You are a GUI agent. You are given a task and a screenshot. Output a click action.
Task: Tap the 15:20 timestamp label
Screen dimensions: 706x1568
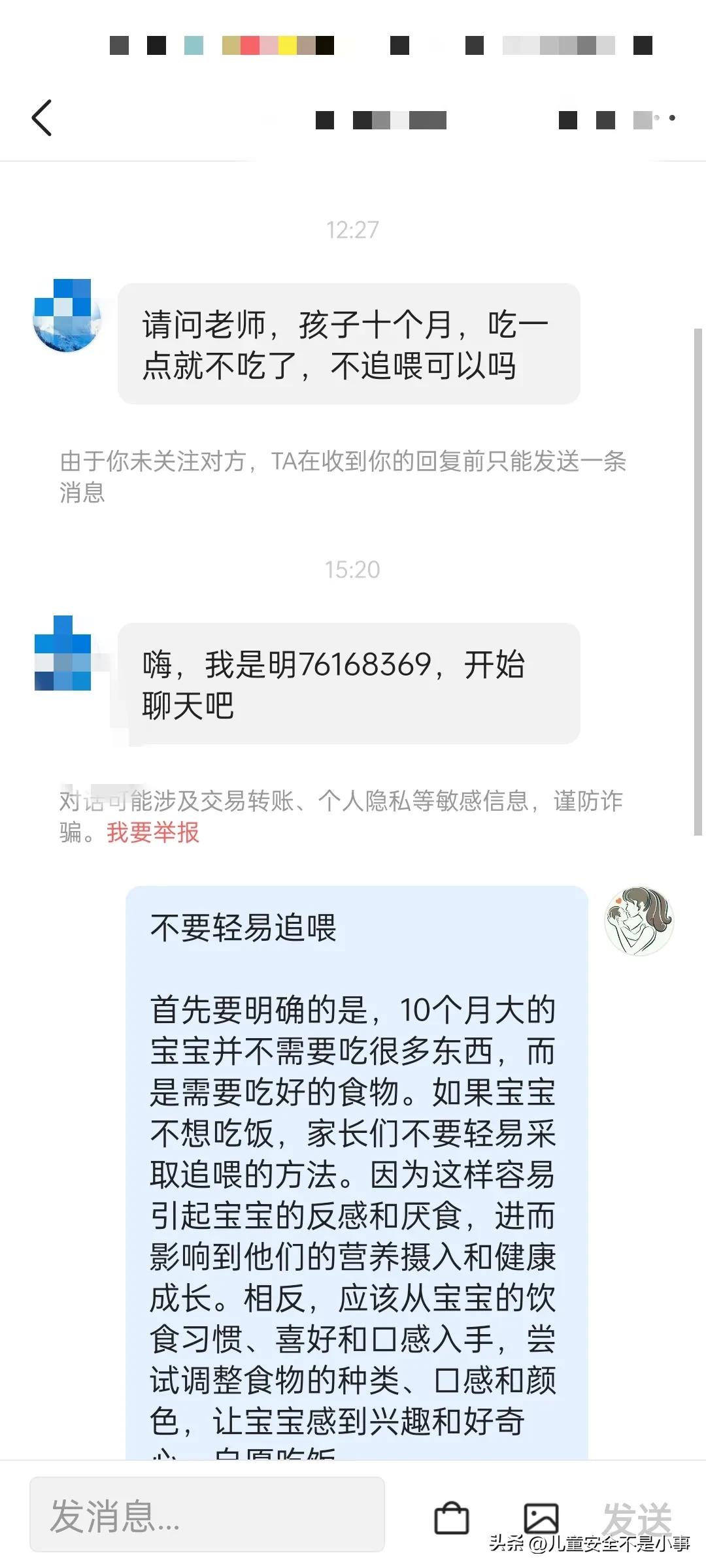(353, 570)
